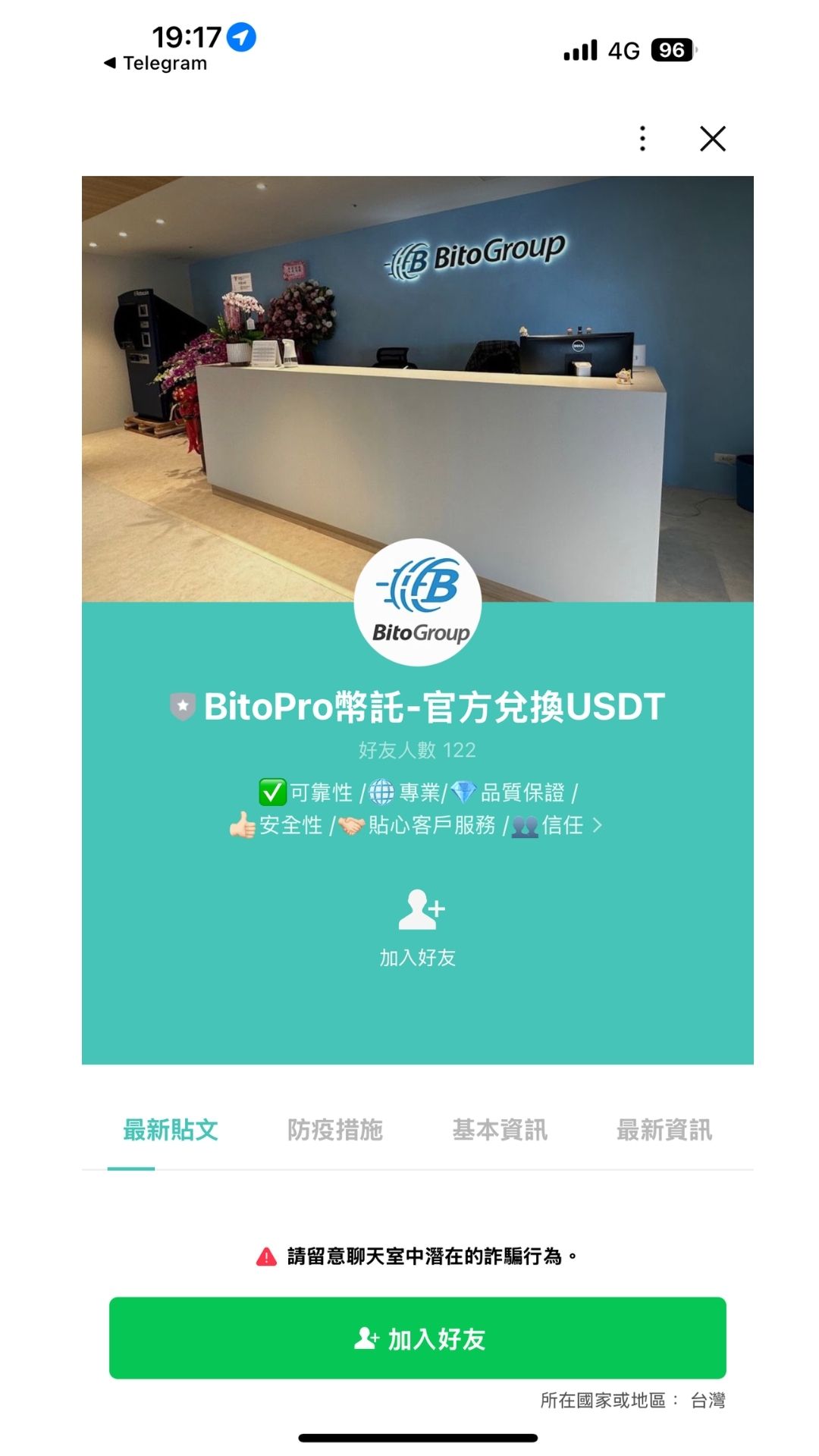Tap the white add-friend icon on profile
This screenshot has width=819, height=1456.
(419, 911)
